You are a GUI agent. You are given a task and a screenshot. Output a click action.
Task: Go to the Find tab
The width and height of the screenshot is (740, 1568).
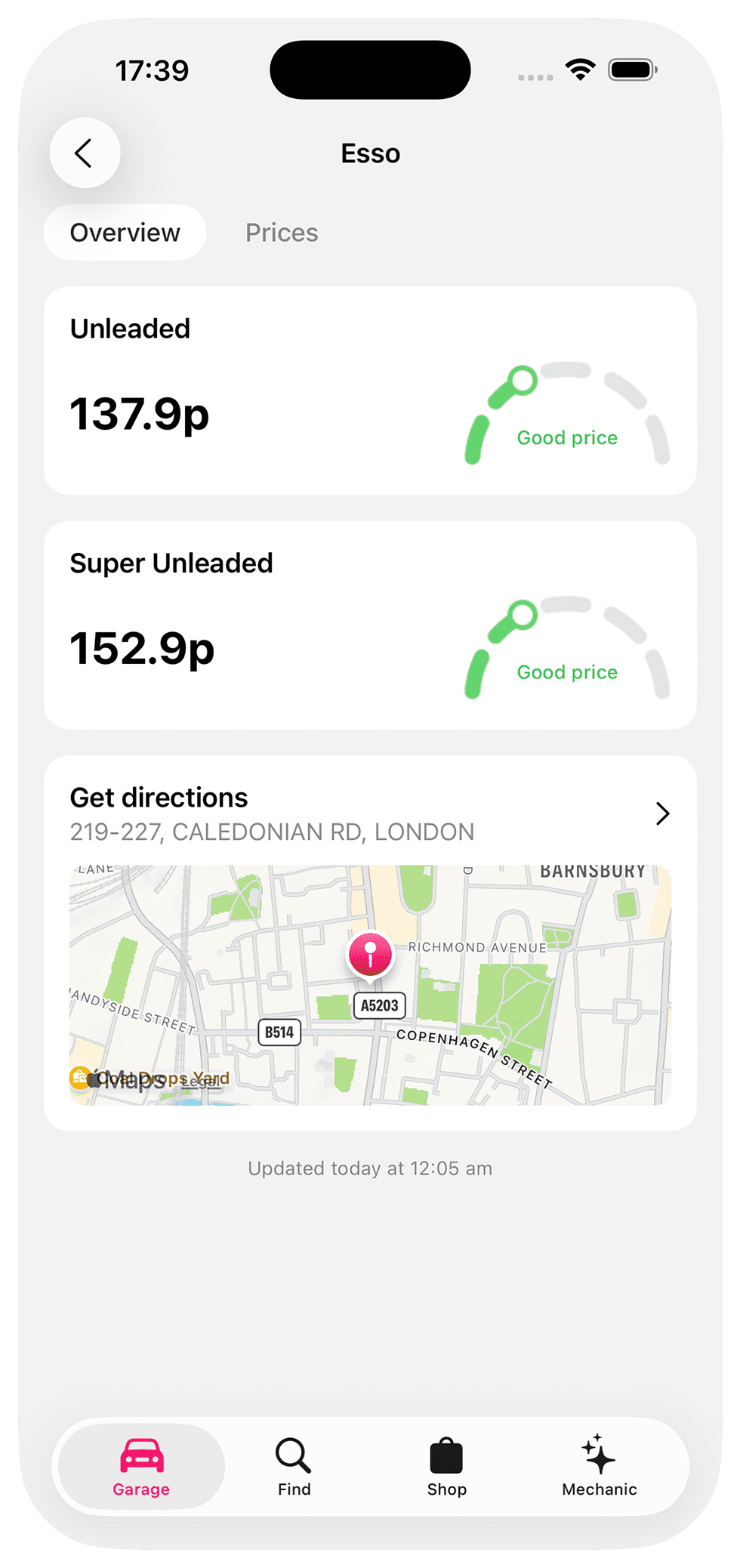294,1467
